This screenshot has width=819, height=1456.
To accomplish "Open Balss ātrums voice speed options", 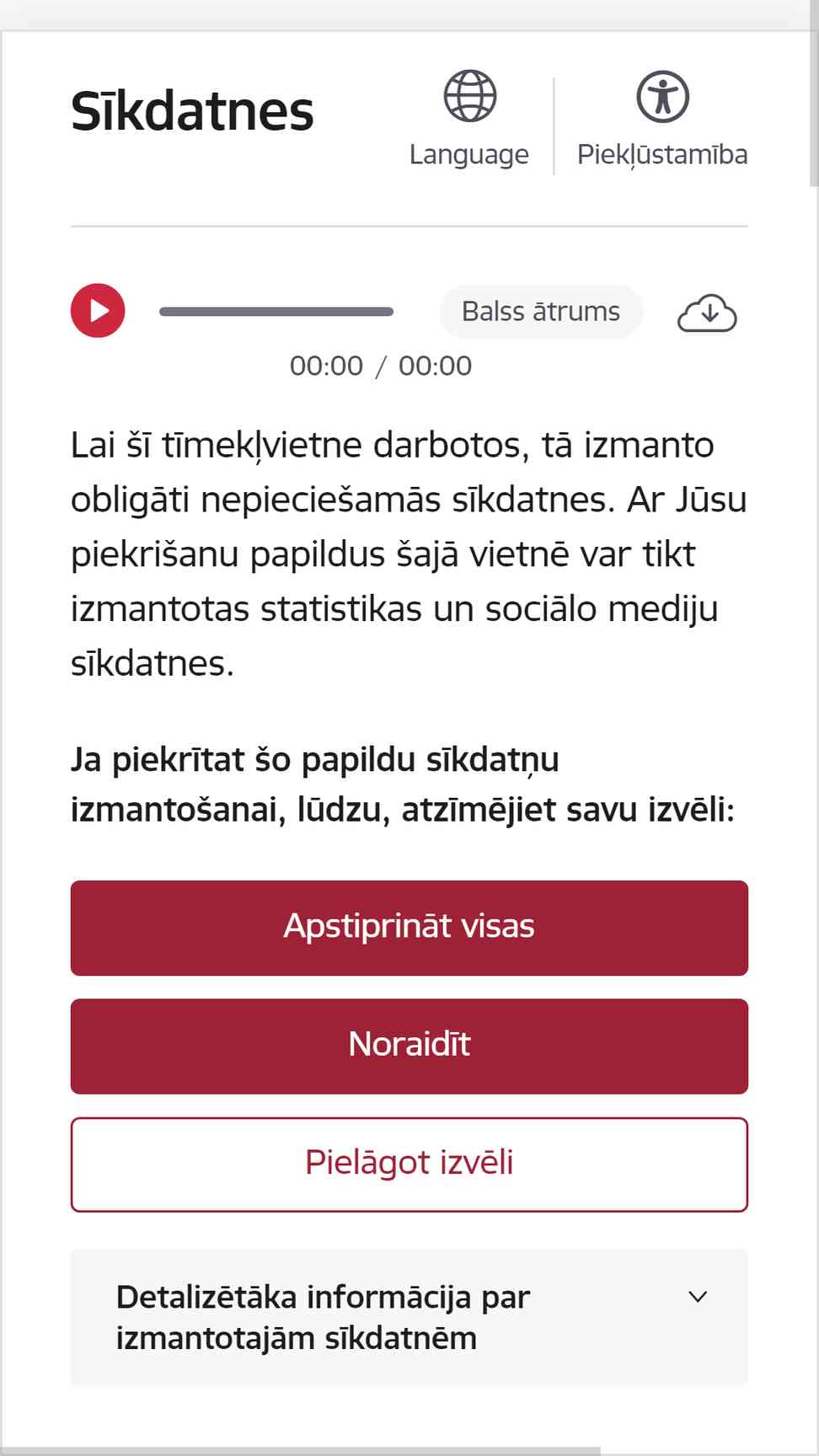I will pyautogui.click(x=541, y=312).
